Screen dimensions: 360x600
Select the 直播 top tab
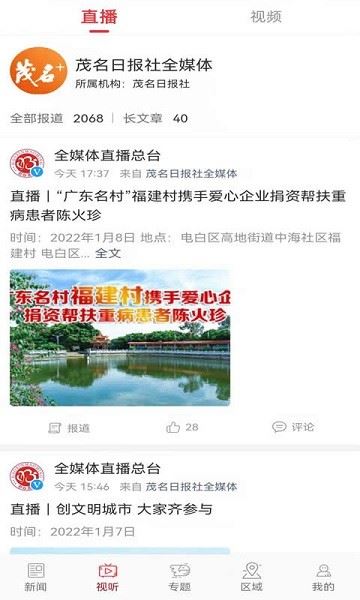[x=99, y=17]
